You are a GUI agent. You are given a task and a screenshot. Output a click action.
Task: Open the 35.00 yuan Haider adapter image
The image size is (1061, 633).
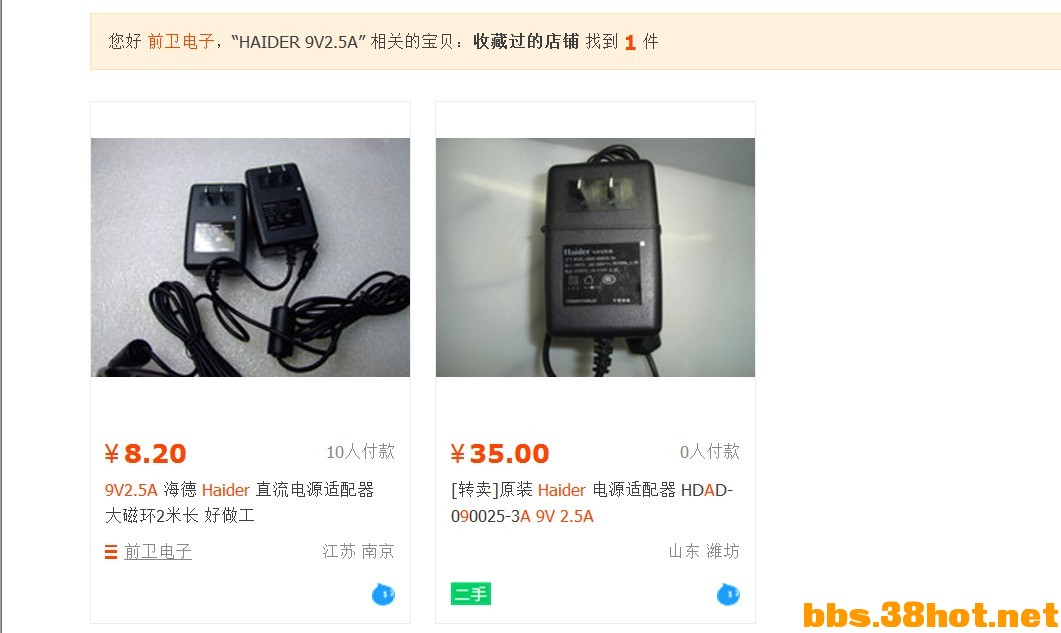click(595, 257)
